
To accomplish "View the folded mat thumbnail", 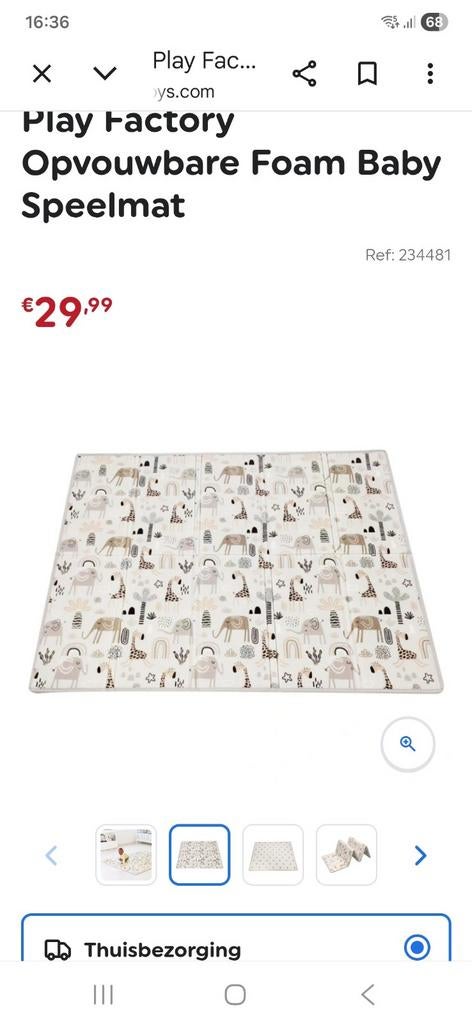I will [347, 855].
